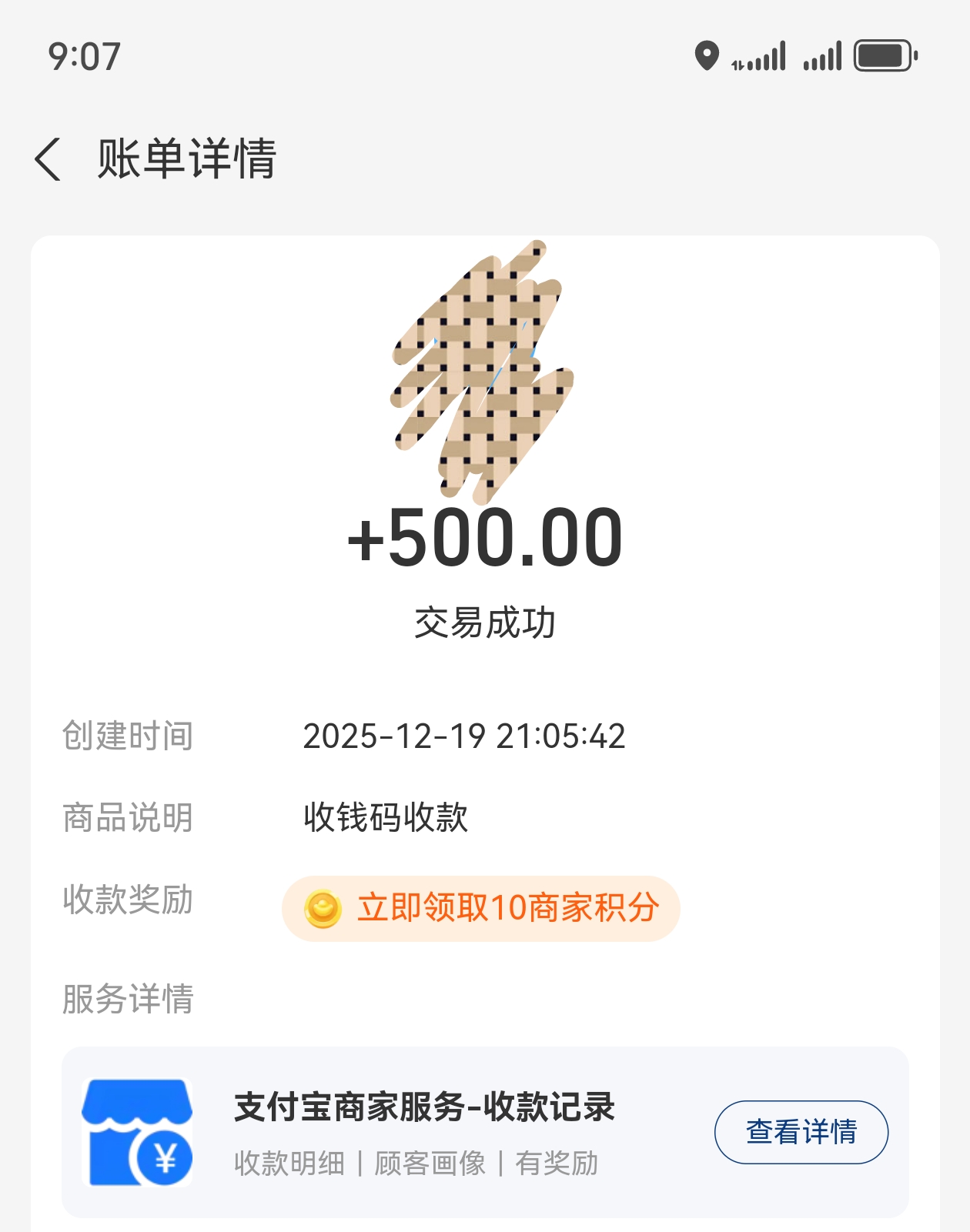This screenshot has height=1232, width=970.
Task: Click the battery indicator icon
Action: click(882, 55)
